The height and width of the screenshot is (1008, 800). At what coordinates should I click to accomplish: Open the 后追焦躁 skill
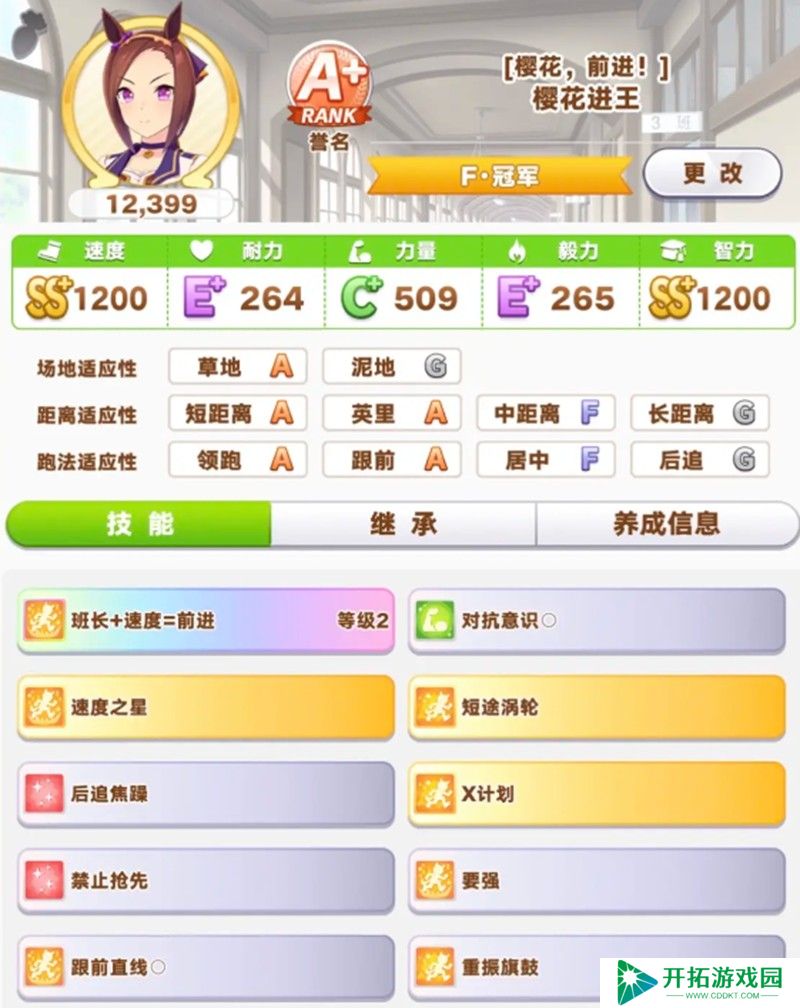(x=206, y=794)
